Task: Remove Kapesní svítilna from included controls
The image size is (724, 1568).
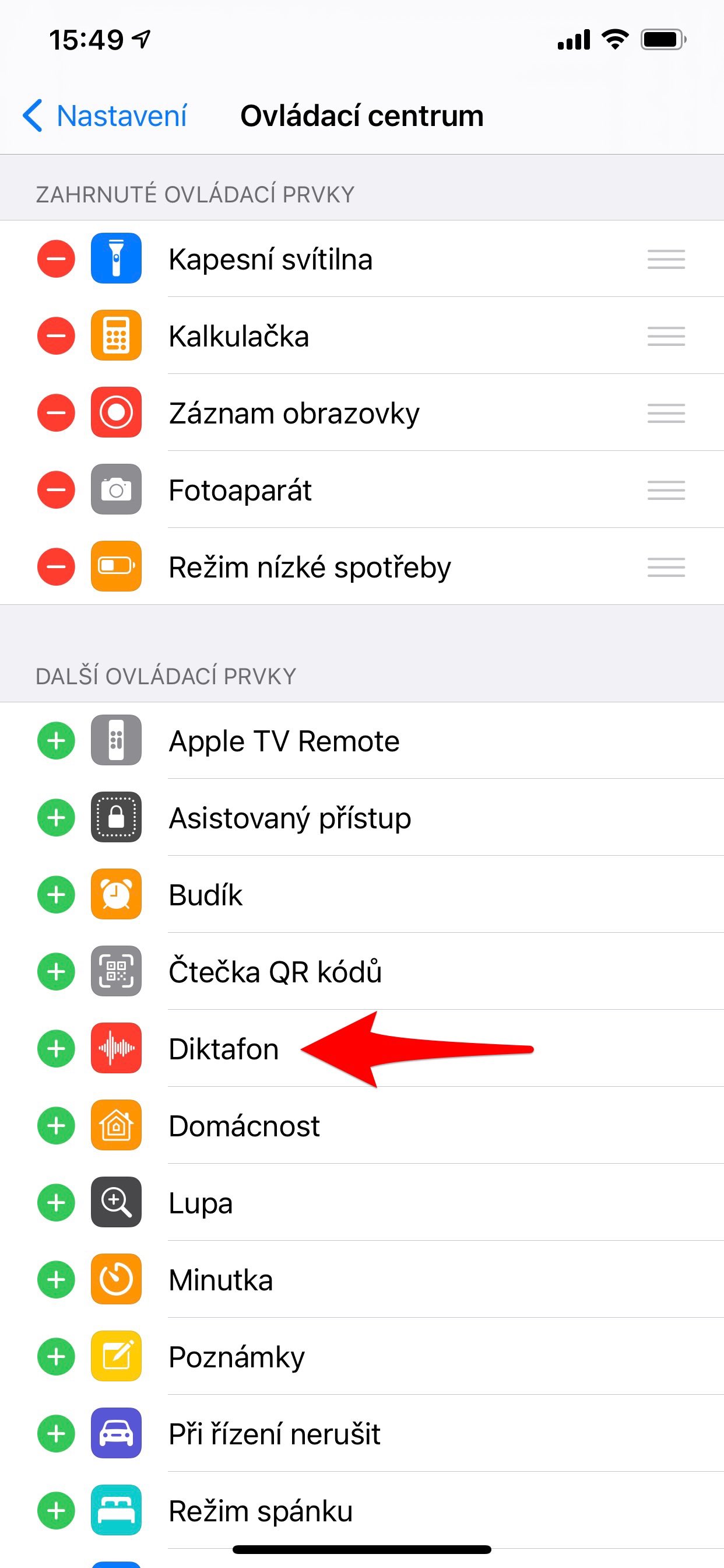Action: pos(56,258)
